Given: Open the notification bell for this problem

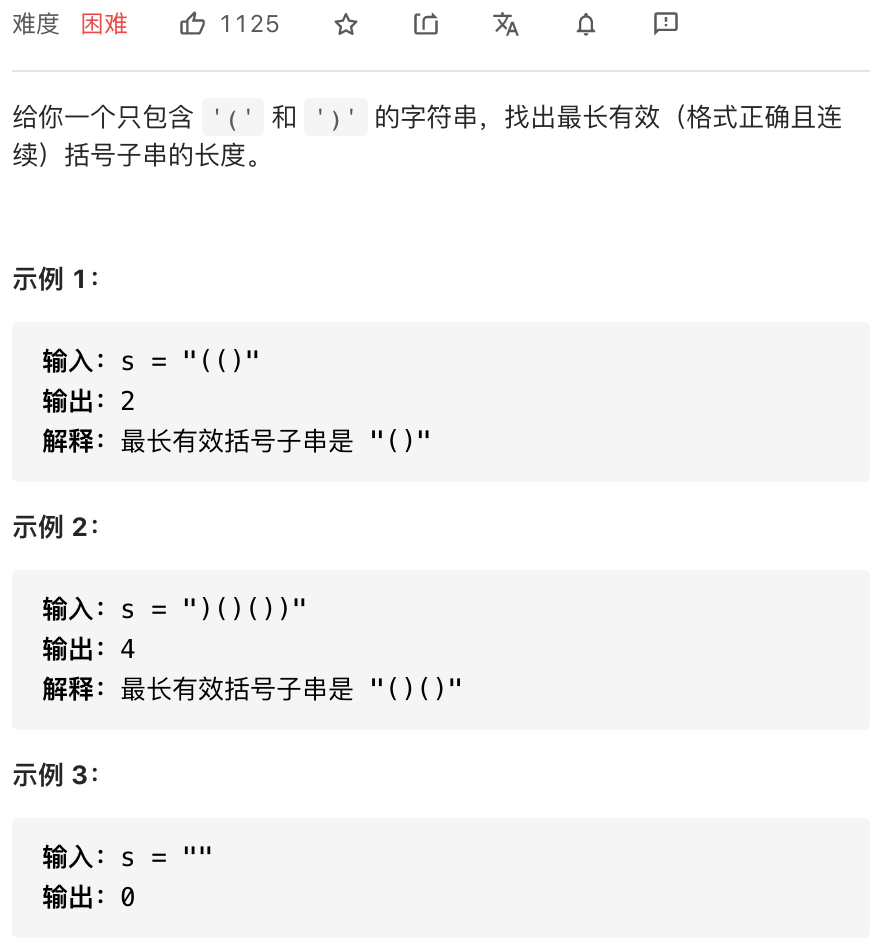Looking at the screenshot, I should pos(586,25).
